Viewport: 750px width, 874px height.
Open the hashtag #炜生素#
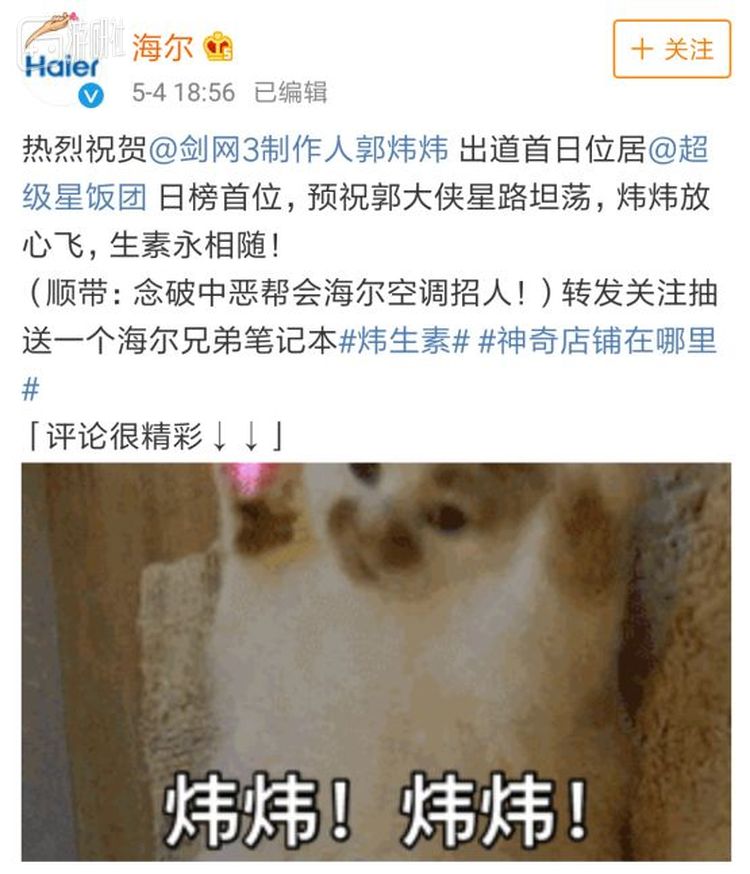[404, 341]
